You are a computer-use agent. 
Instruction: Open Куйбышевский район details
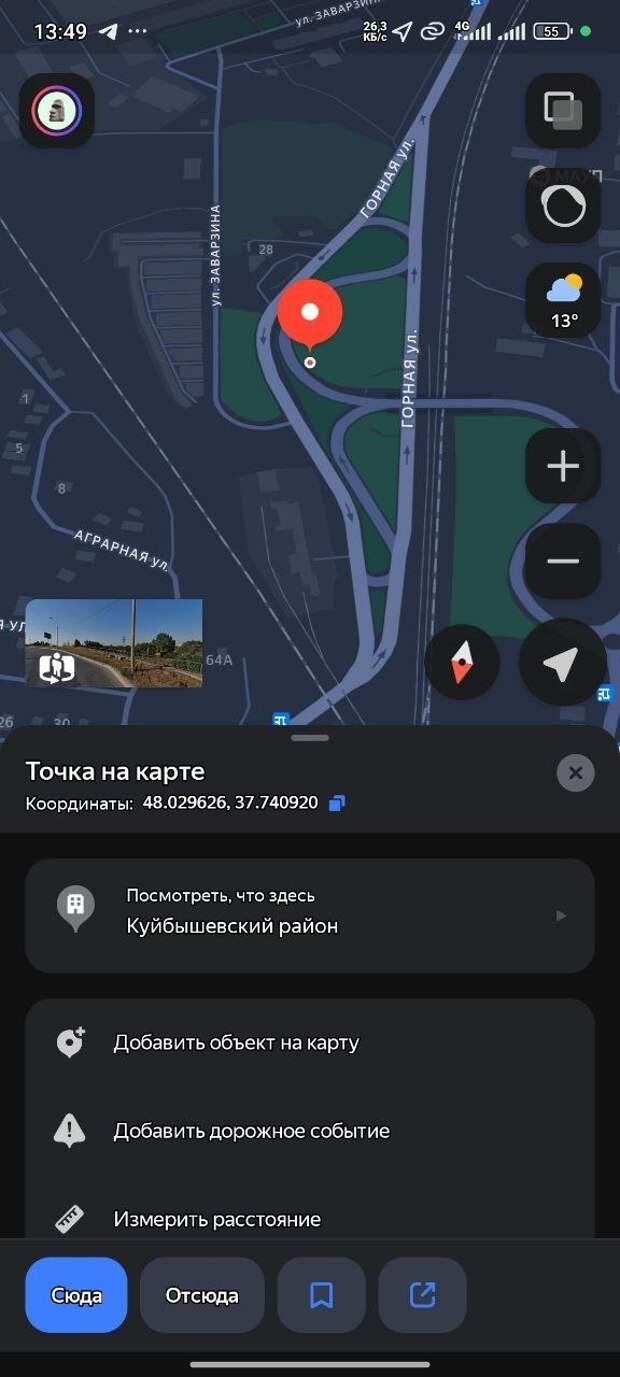pos(310,915)
